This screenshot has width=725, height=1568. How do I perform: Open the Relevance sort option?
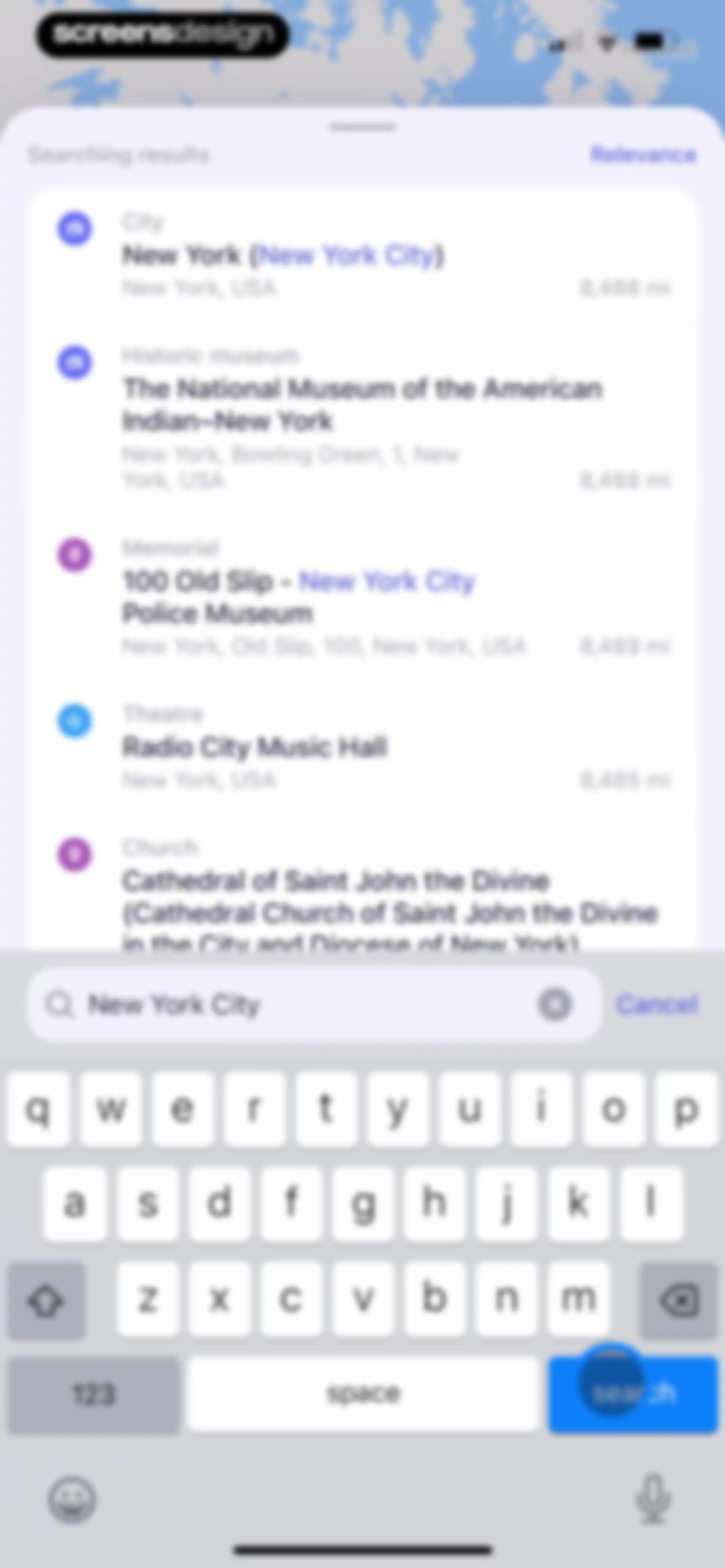coord(643,154)
